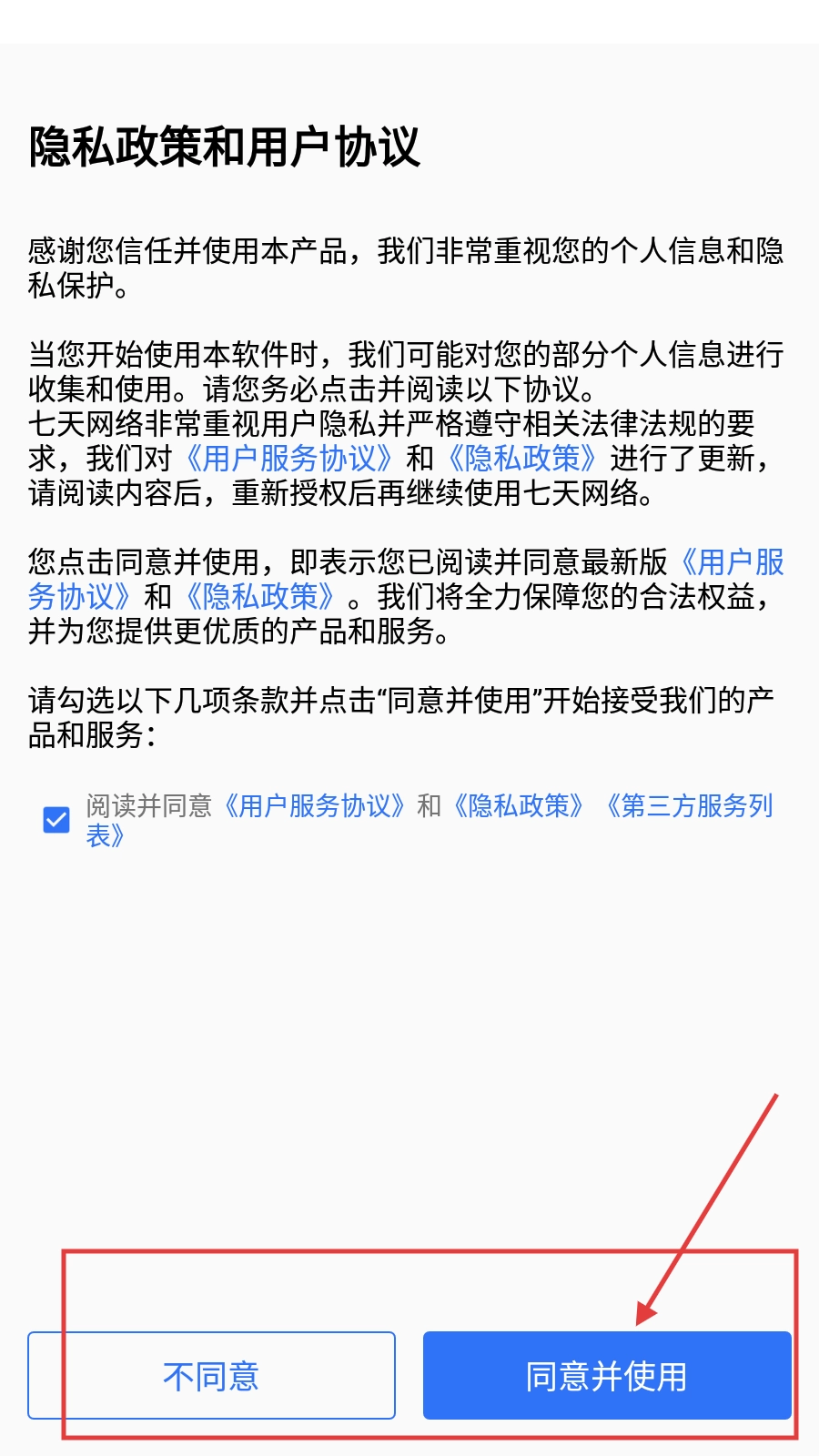Viewport: 819px width, 1456px height.
Task: Open 《隐私政策》 link before 进行了更新
Action: [x=522, y=458]
